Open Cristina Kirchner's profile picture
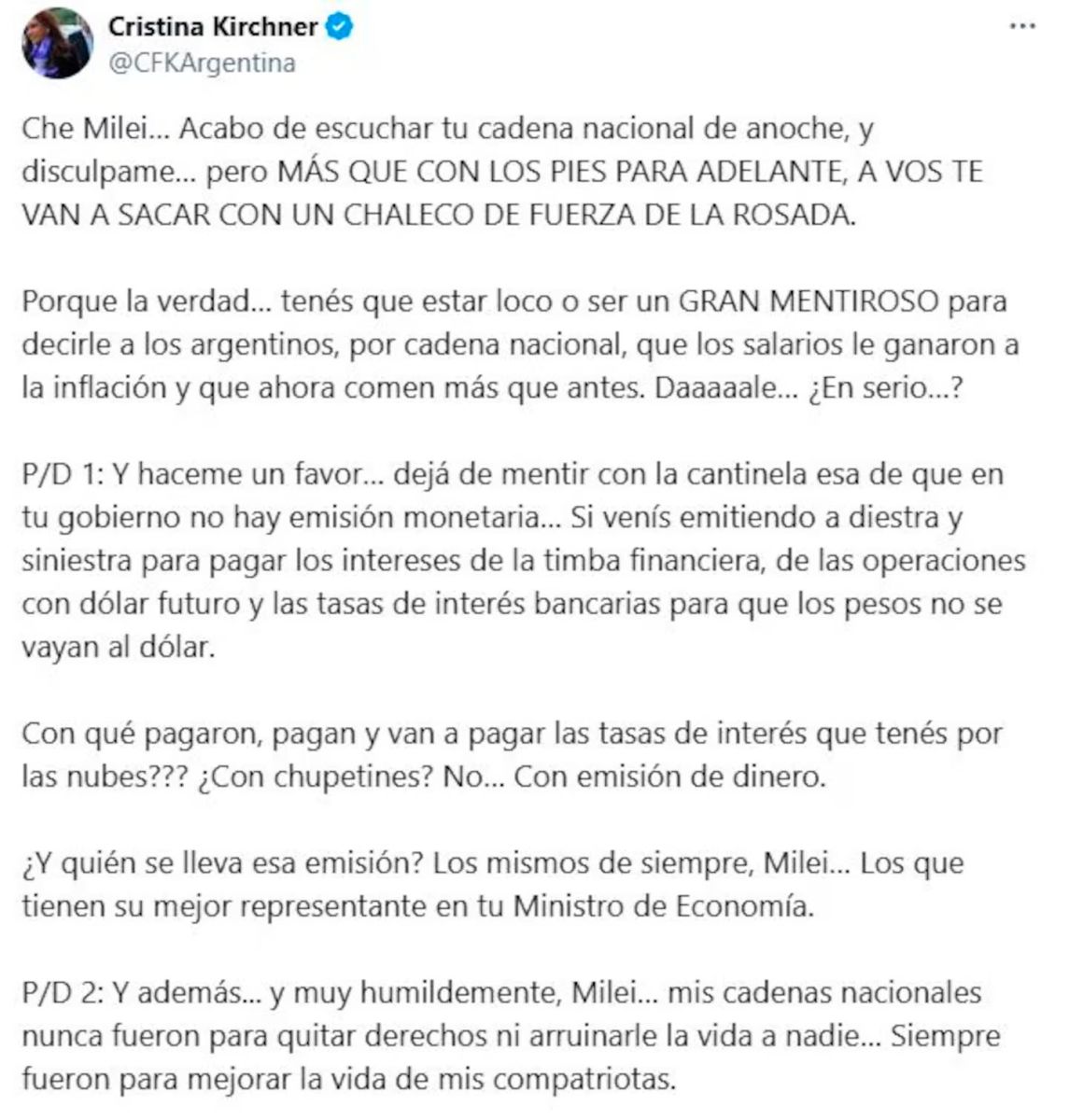 pos(58,44)
